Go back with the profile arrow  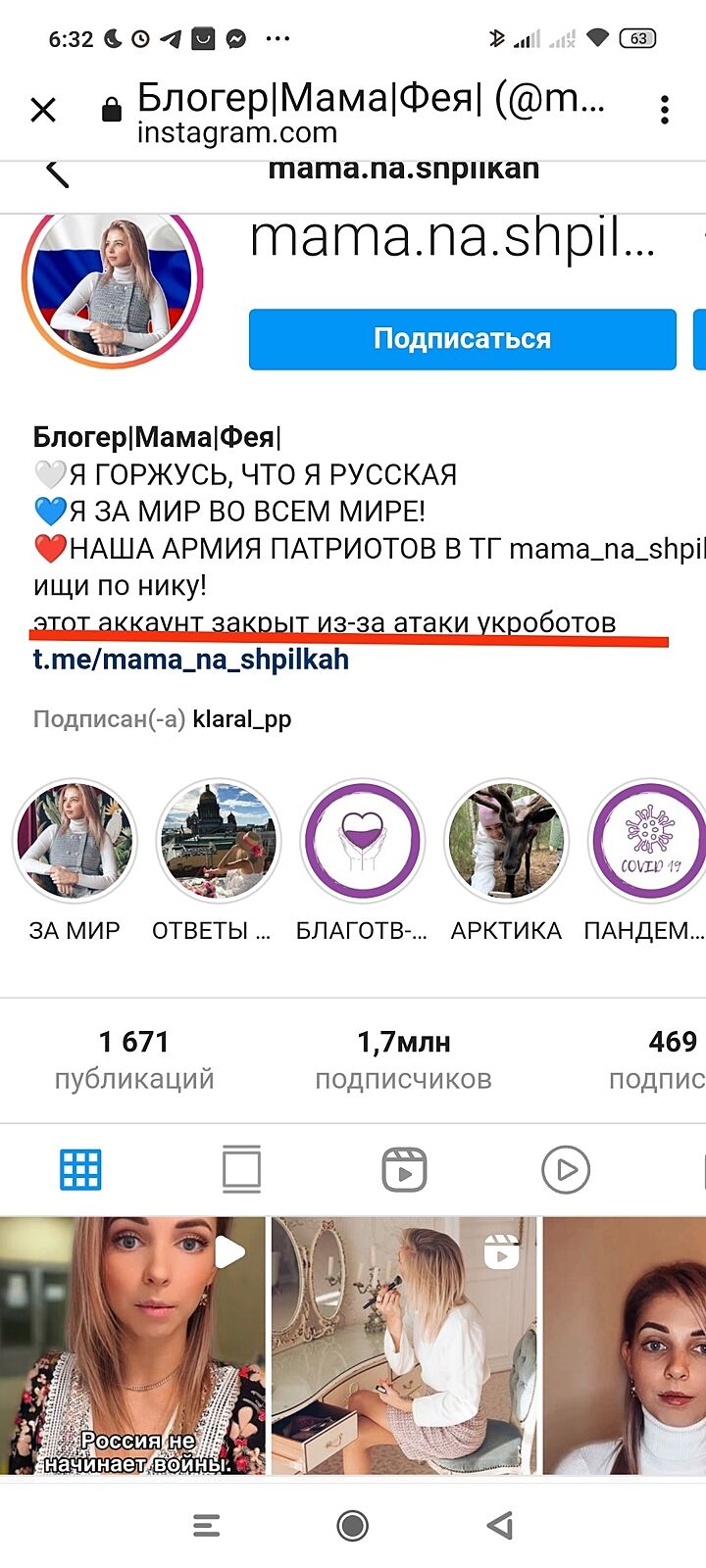57,174
